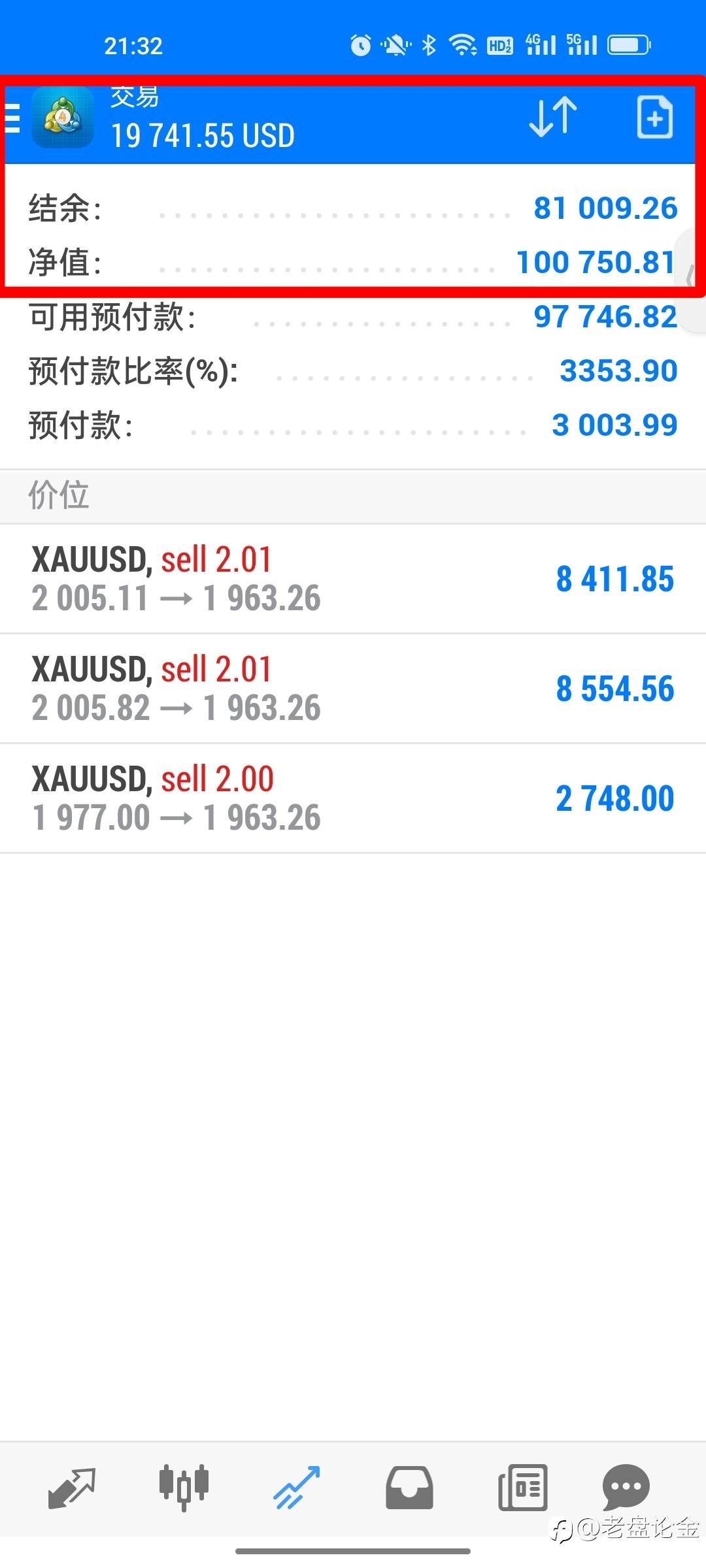Open the news tab
The height and width of the screenshot is (1568, 706).
click(x=522, y=1488)
